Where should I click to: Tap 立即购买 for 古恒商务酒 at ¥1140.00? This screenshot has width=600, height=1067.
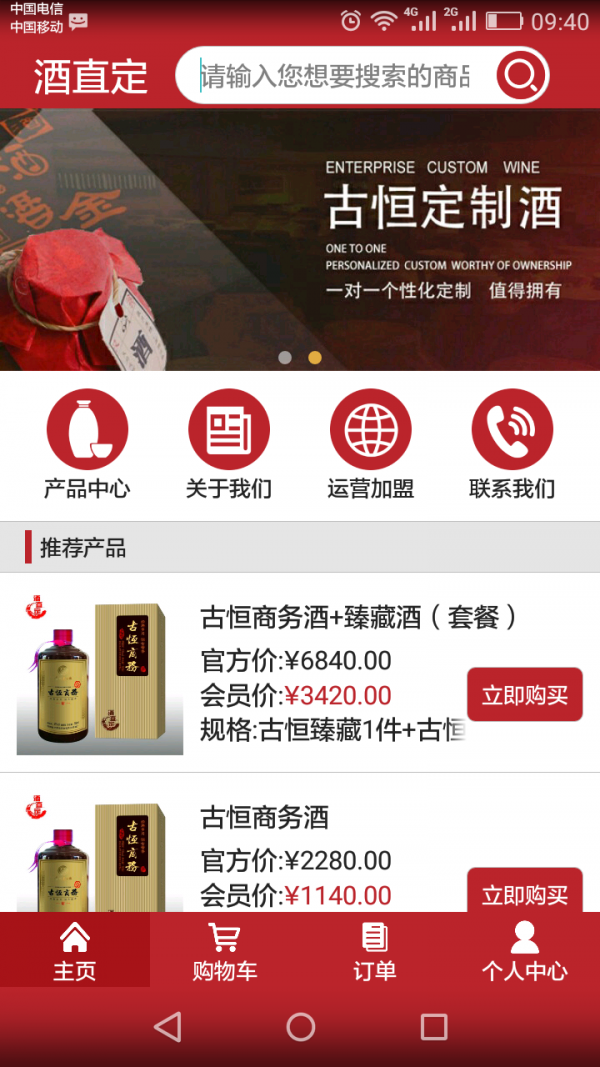coord(524,892)
